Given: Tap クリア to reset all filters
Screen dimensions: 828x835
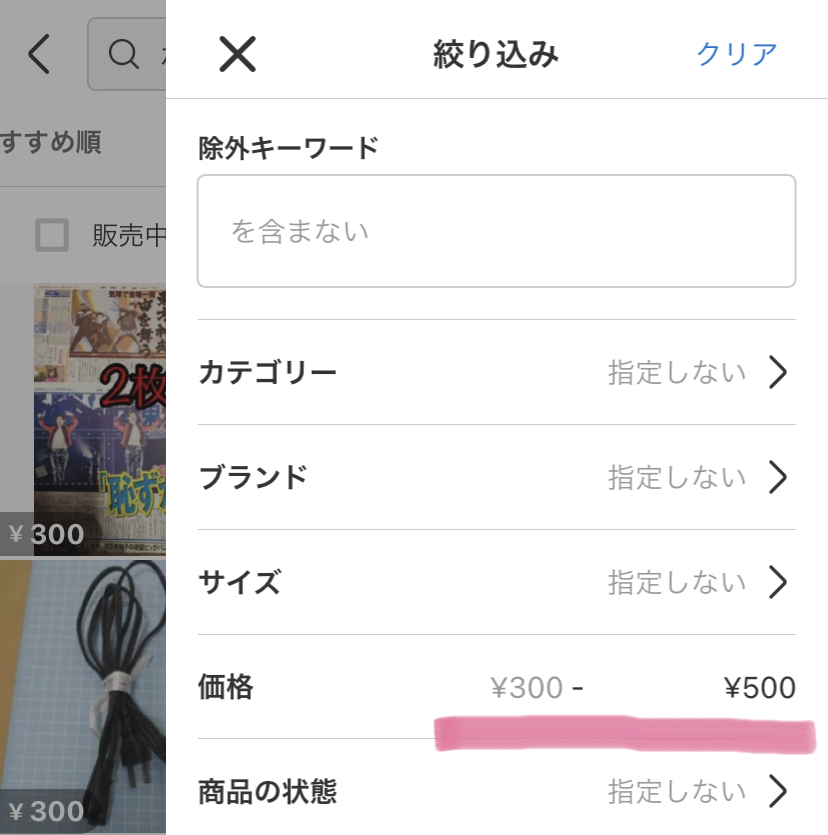Looking at the screenshot, I should coord(737,54).
